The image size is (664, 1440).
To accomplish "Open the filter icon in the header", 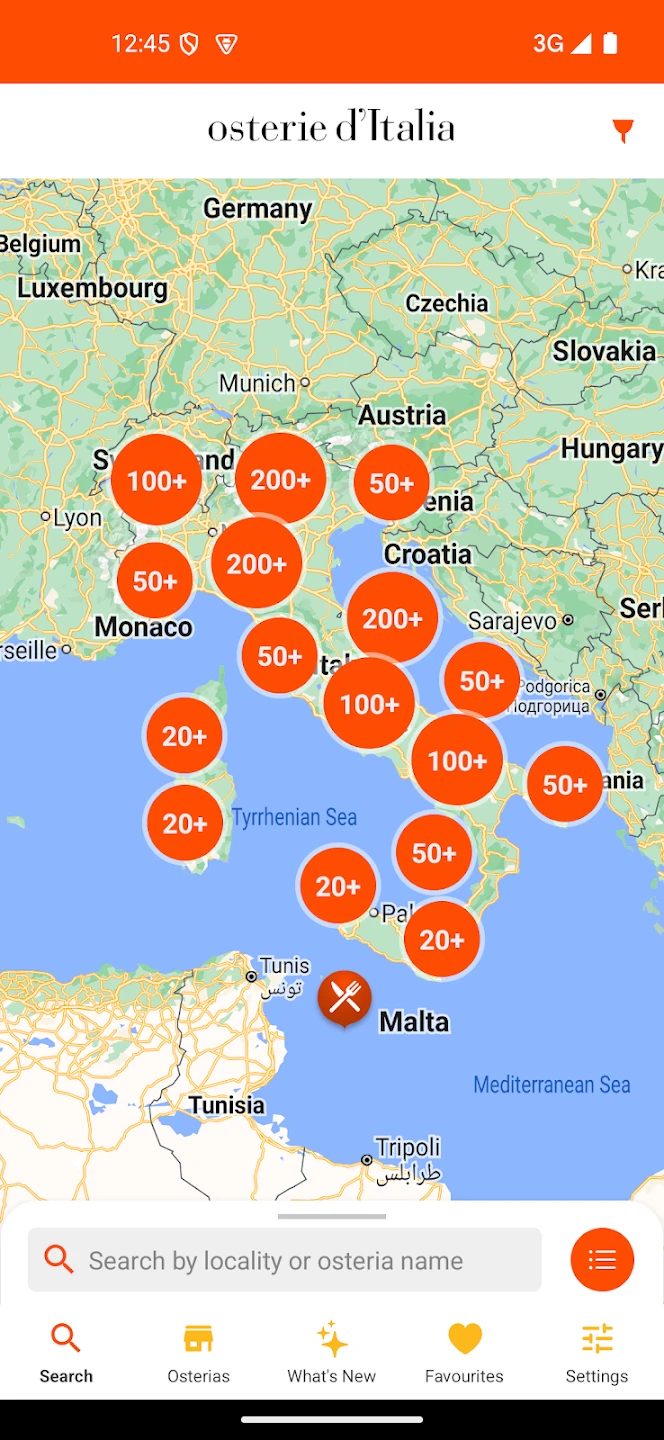I will pyautogui.click(x=623, y=130).
